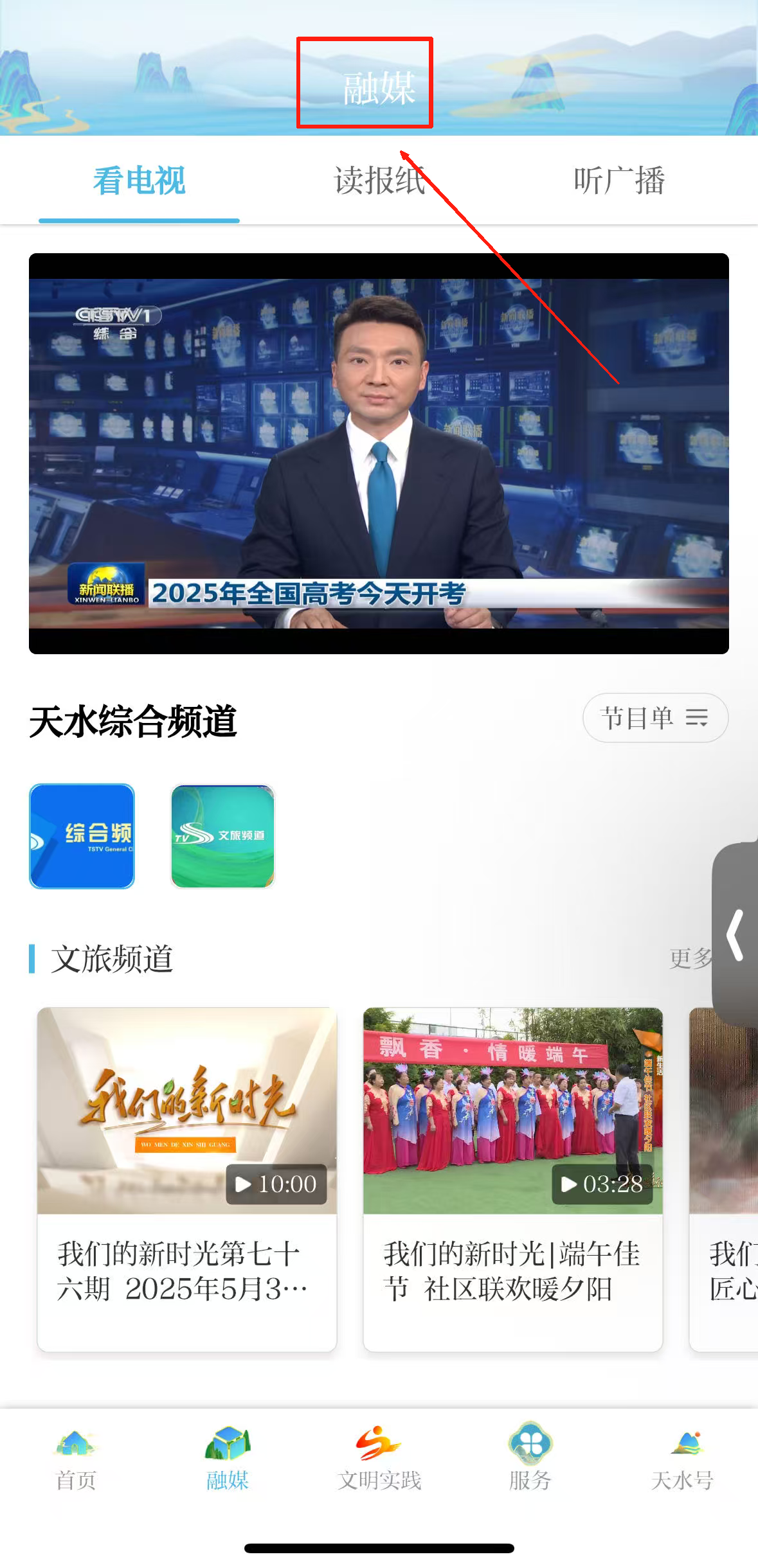Go to the 首页 tab

coord(76,1459)
